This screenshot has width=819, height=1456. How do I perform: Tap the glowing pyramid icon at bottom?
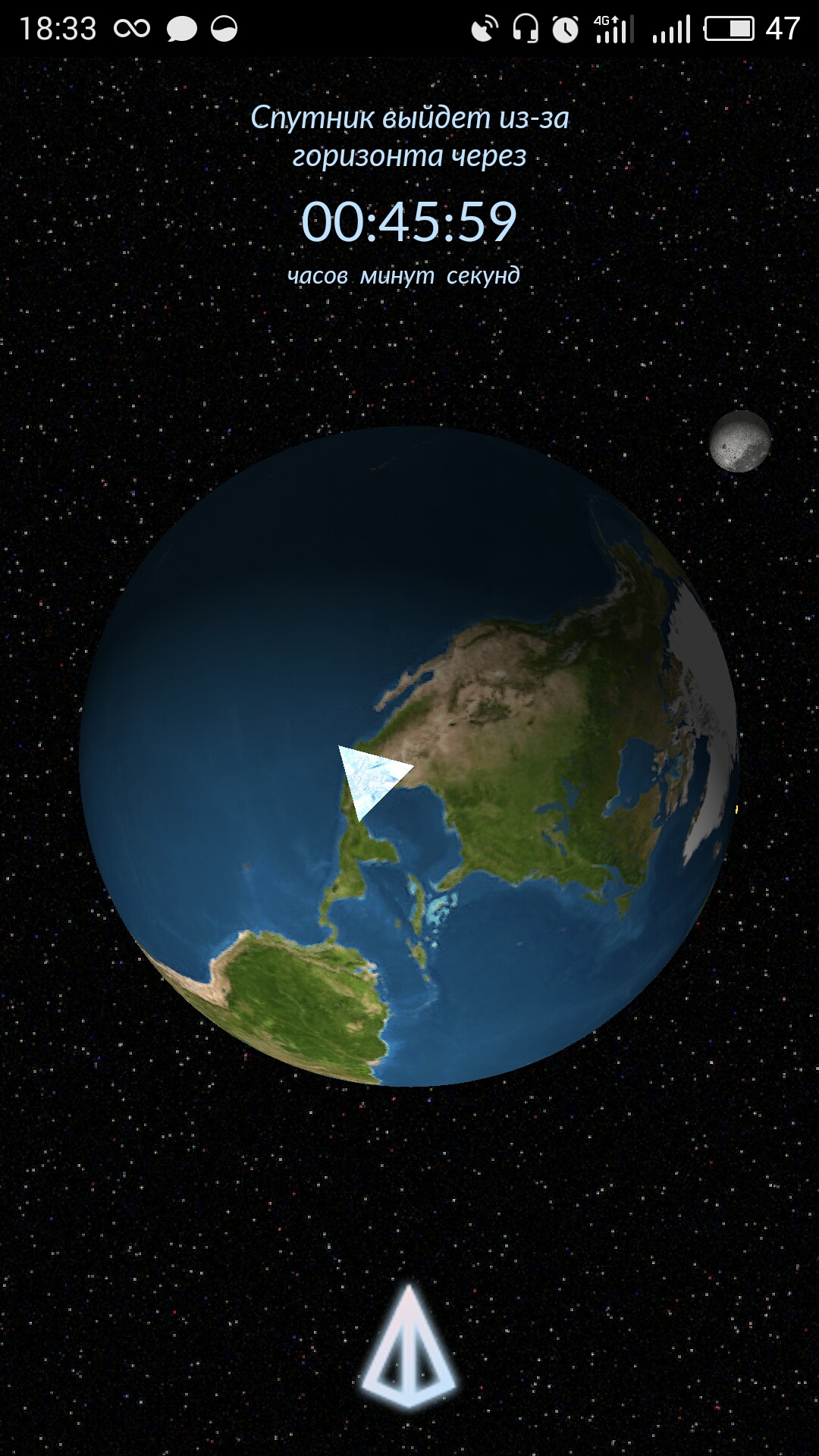[x=409, y=1350]
